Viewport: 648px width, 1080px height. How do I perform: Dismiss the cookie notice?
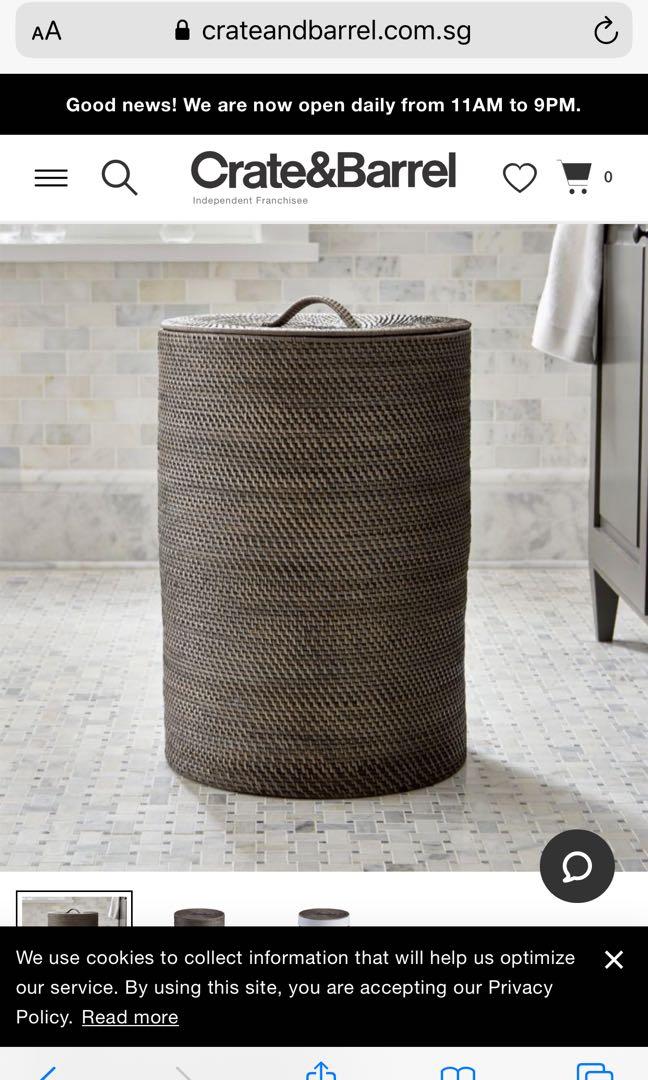[x=614, y=960]
